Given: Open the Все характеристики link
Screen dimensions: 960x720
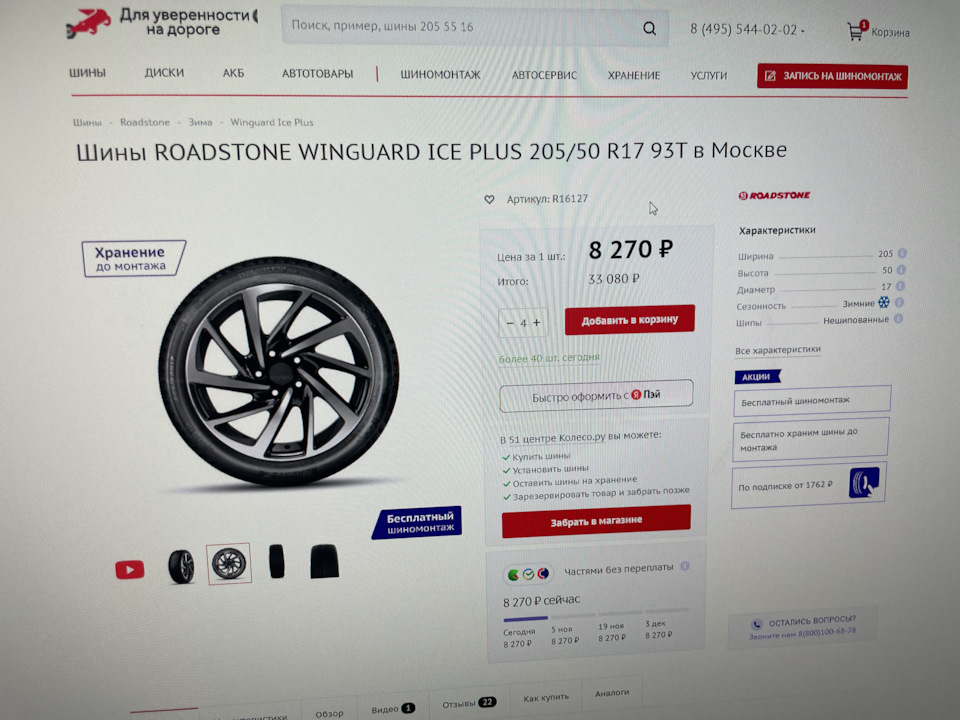Looking at the screenshot, I should click(x=777, y=350).
